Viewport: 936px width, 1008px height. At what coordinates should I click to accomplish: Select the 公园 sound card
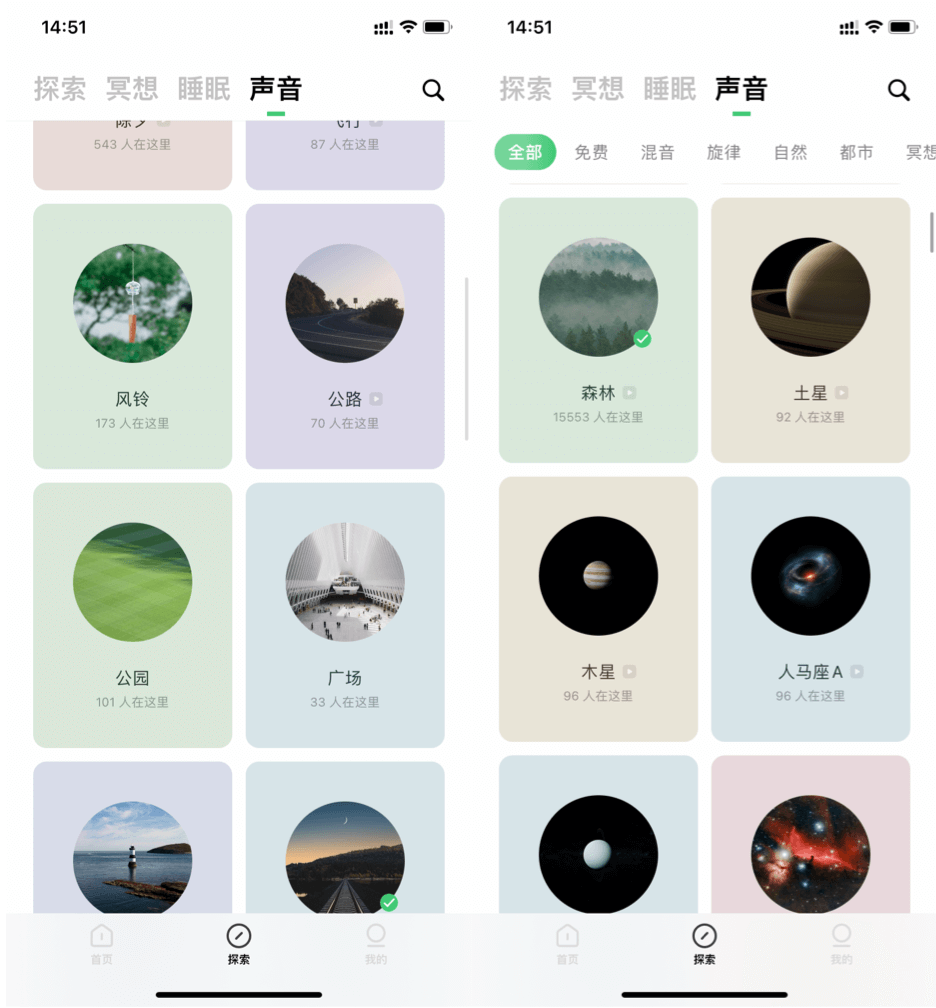click(132, 615)
